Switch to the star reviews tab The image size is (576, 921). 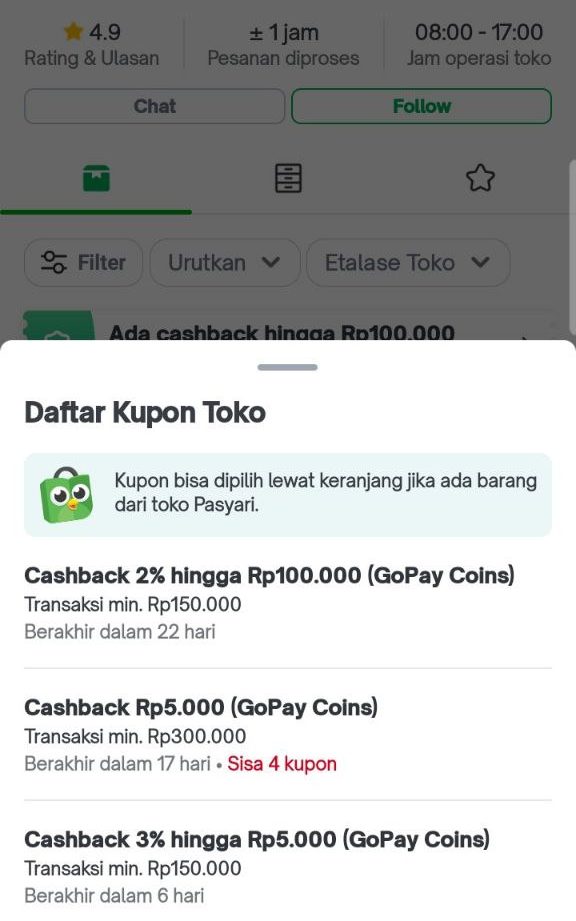click(480, 178)
